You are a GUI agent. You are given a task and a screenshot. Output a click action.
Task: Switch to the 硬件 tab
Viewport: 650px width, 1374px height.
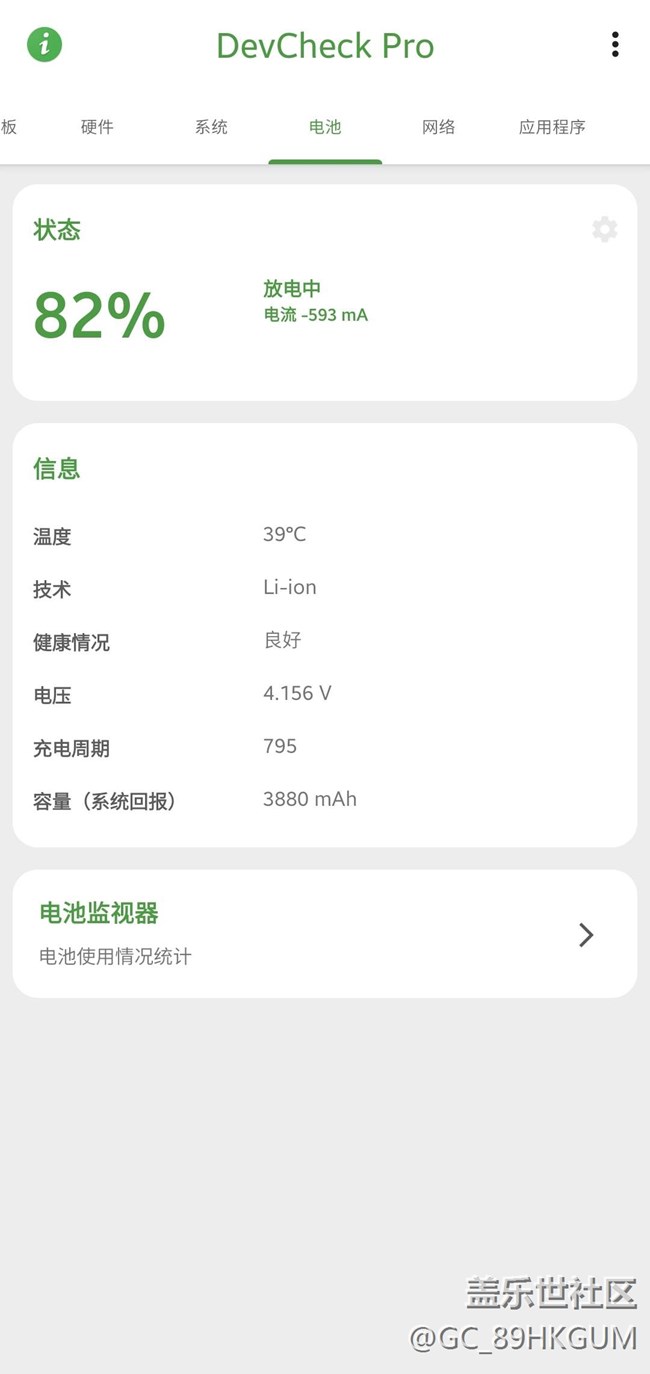(x=97, y=127)
